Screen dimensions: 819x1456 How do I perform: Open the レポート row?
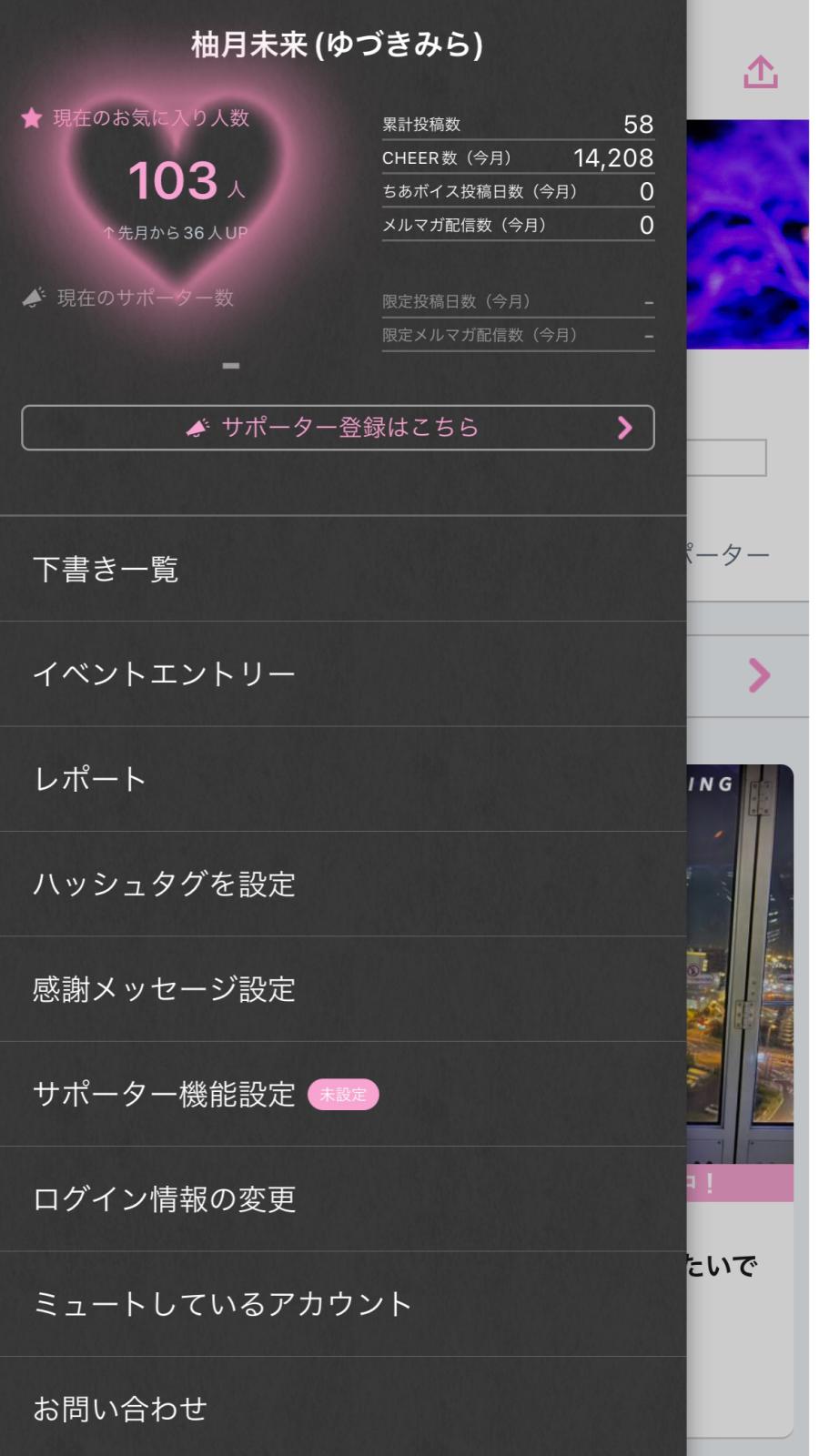342,779
